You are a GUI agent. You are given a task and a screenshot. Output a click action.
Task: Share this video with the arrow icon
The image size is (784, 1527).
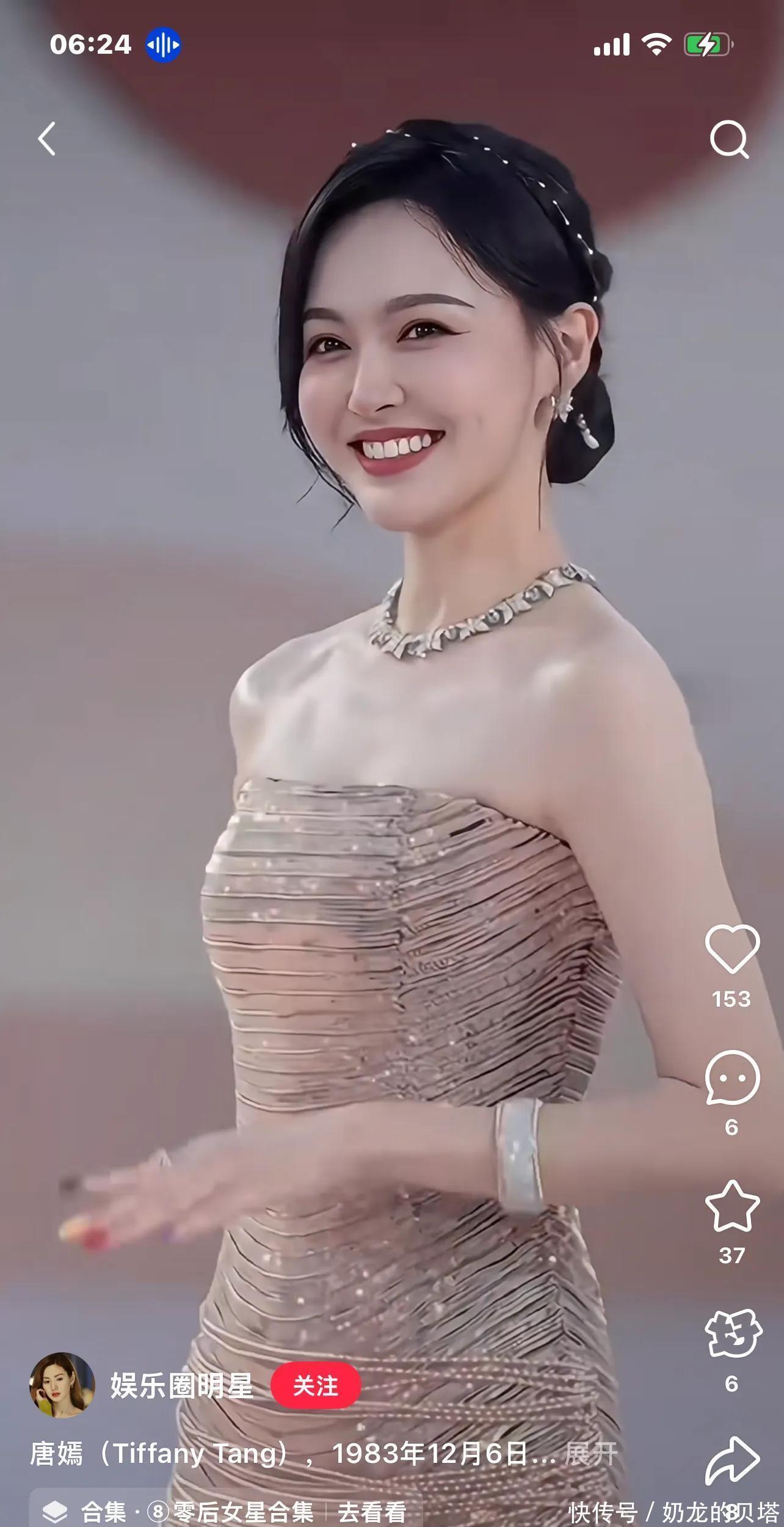tap(732, 1460)
